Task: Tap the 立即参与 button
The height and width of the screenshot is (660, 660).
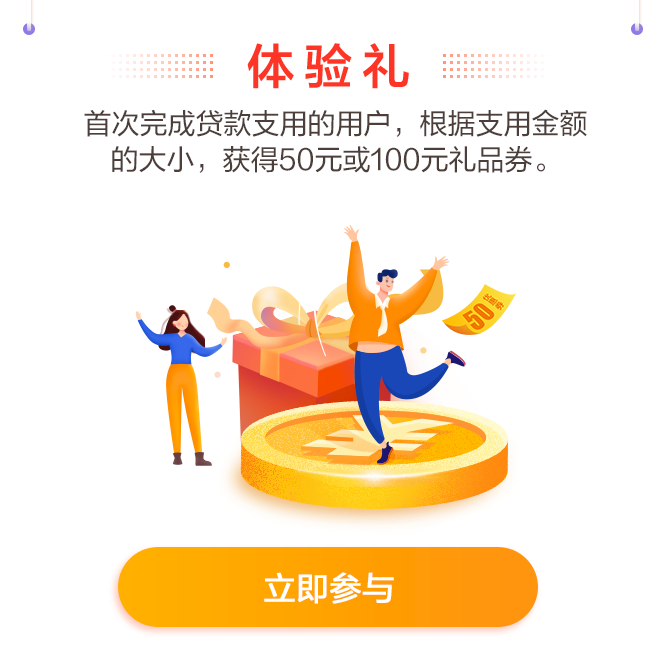Action: tap(328, 588)
